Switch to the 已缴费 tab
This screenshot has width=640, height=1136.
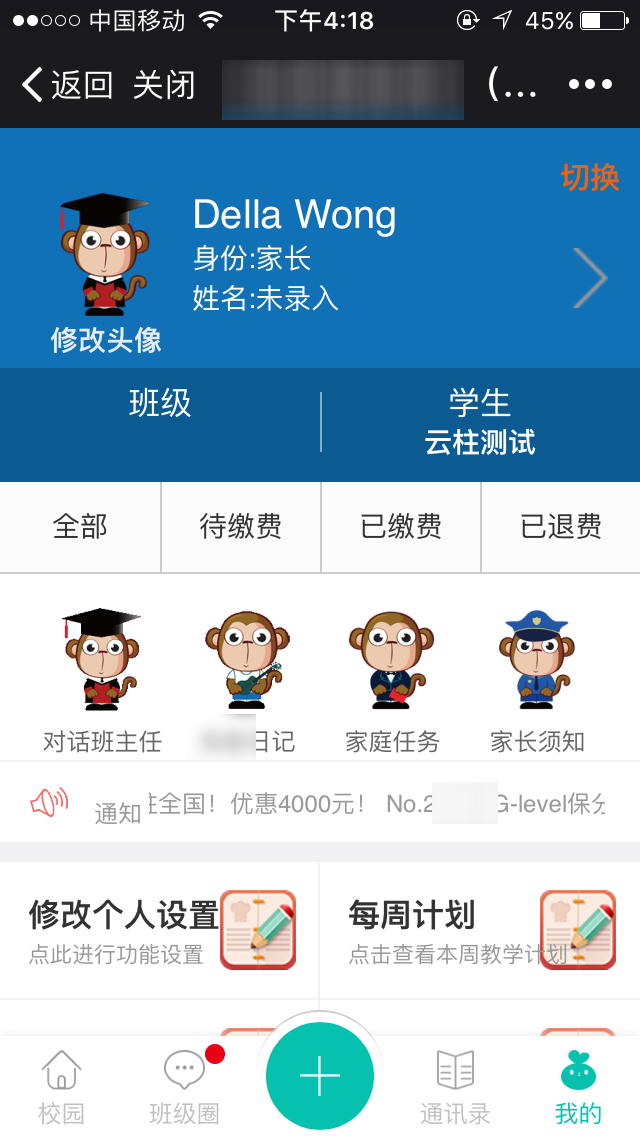click(x=401, y=527)
